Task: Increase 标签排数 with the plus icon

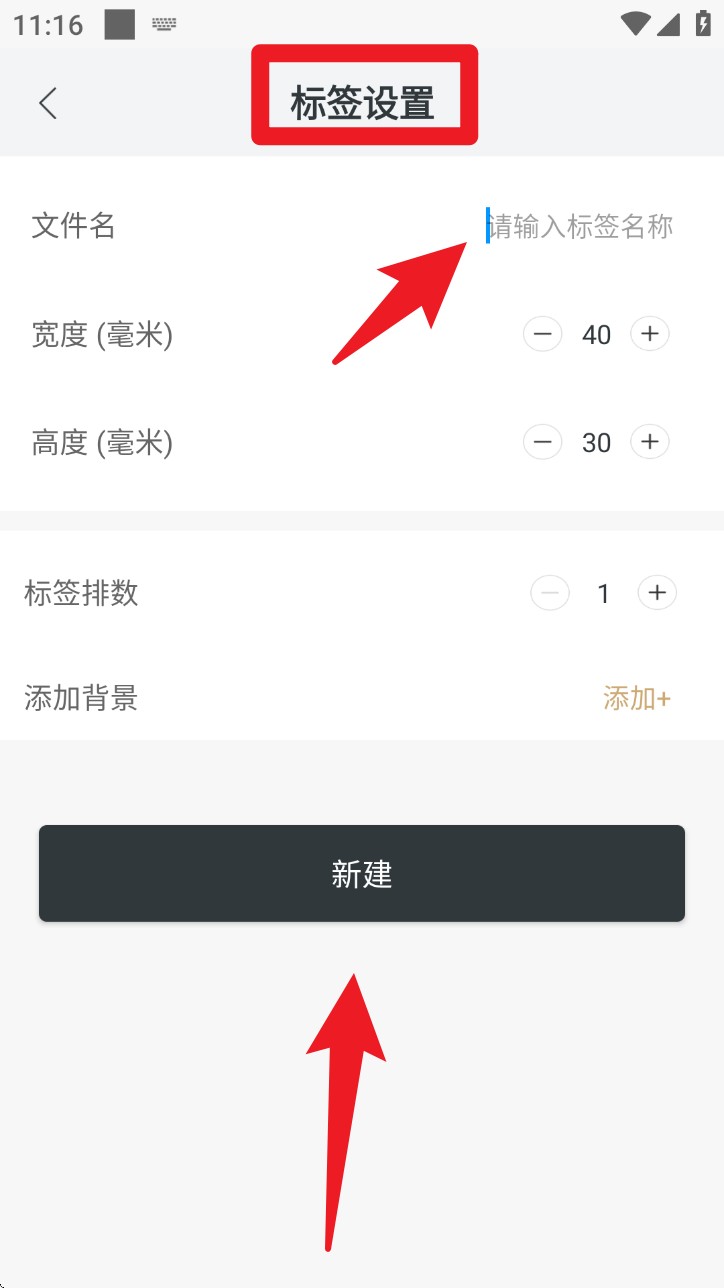Action: 657,593
